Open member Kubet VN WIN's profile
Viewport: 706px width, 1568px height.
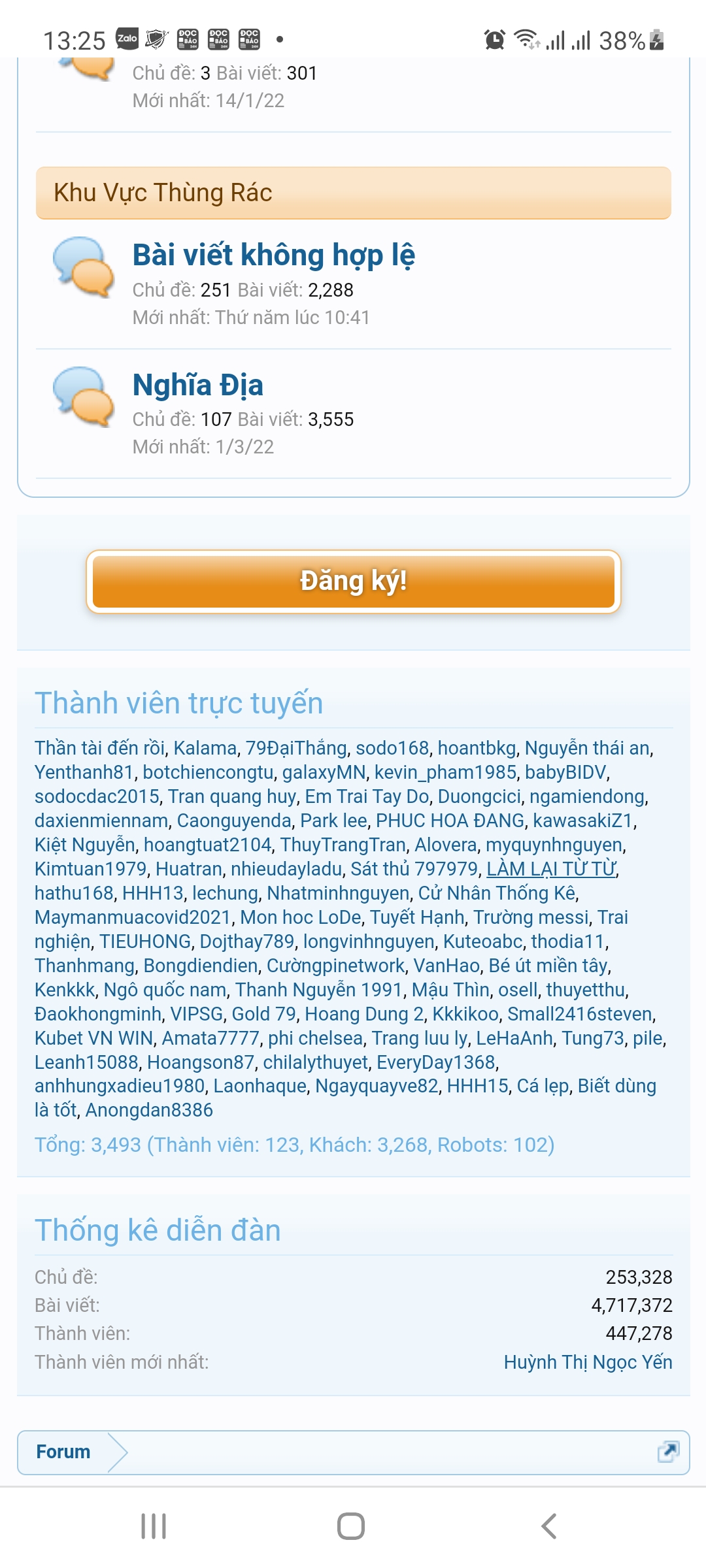(93, 1037)
